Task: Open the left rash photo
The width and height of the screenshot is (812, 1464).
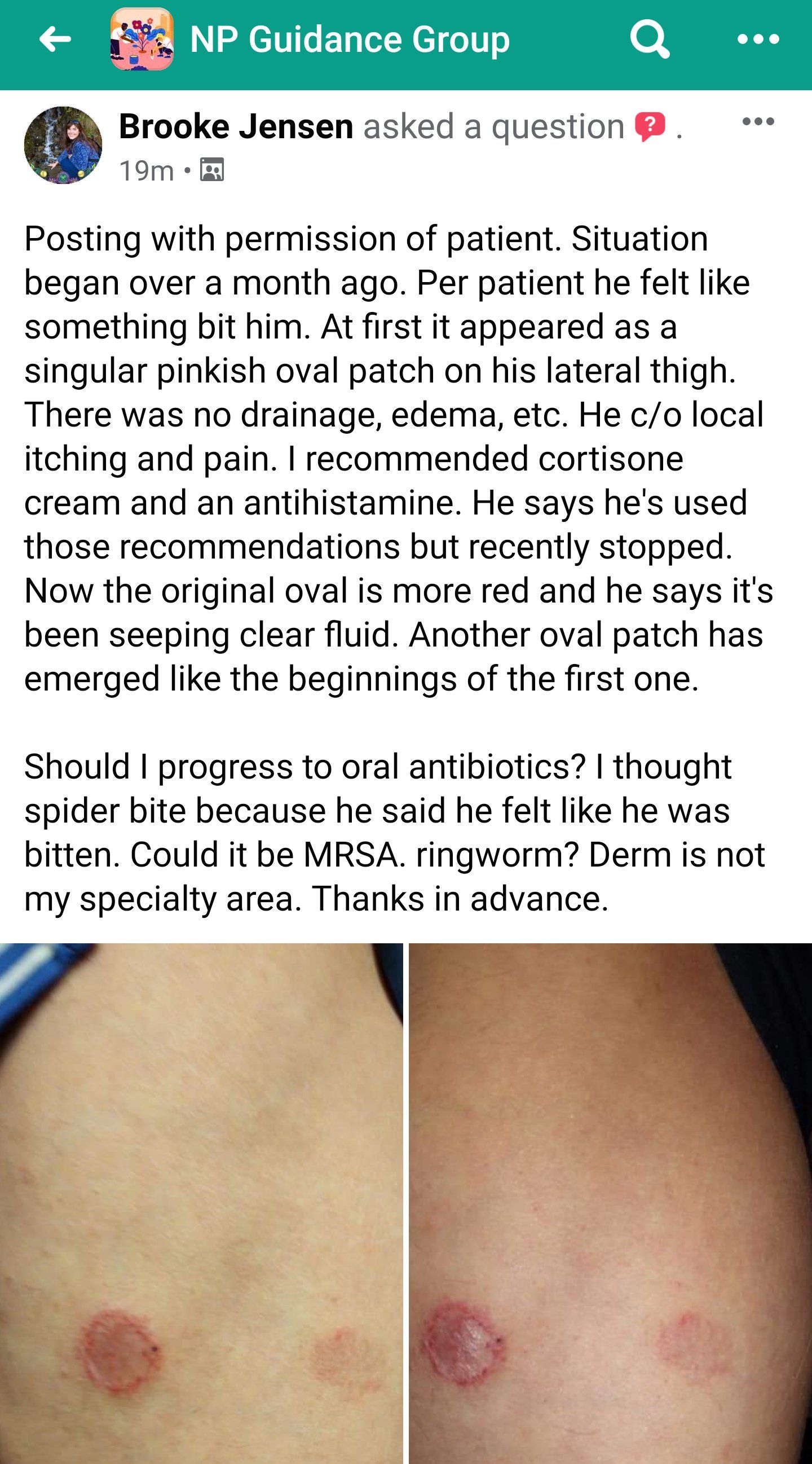Action: click(201, 1202)
